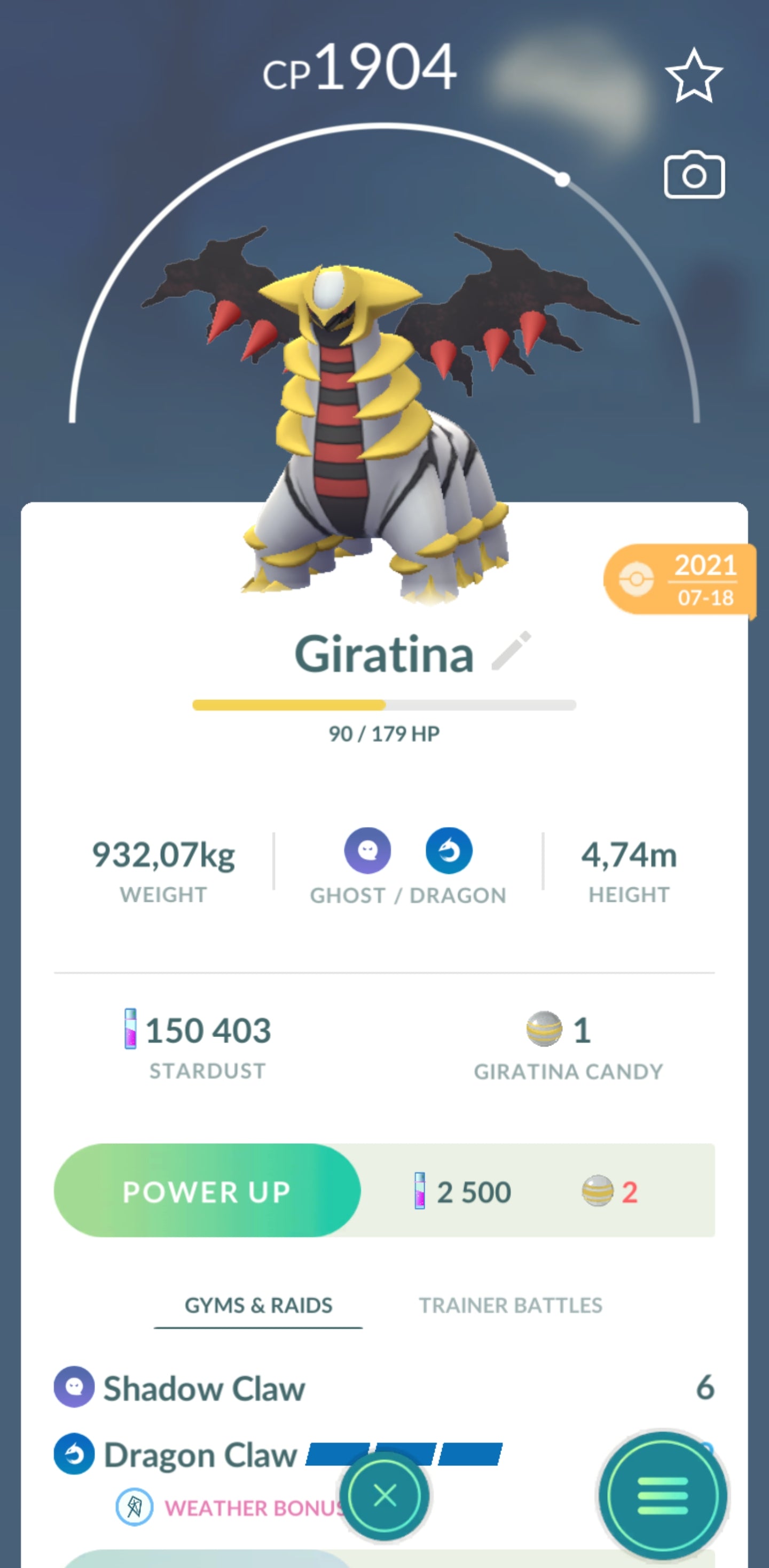
Task: Edit Giratina's nickname with the pencil icon
Action: (511, 651)
